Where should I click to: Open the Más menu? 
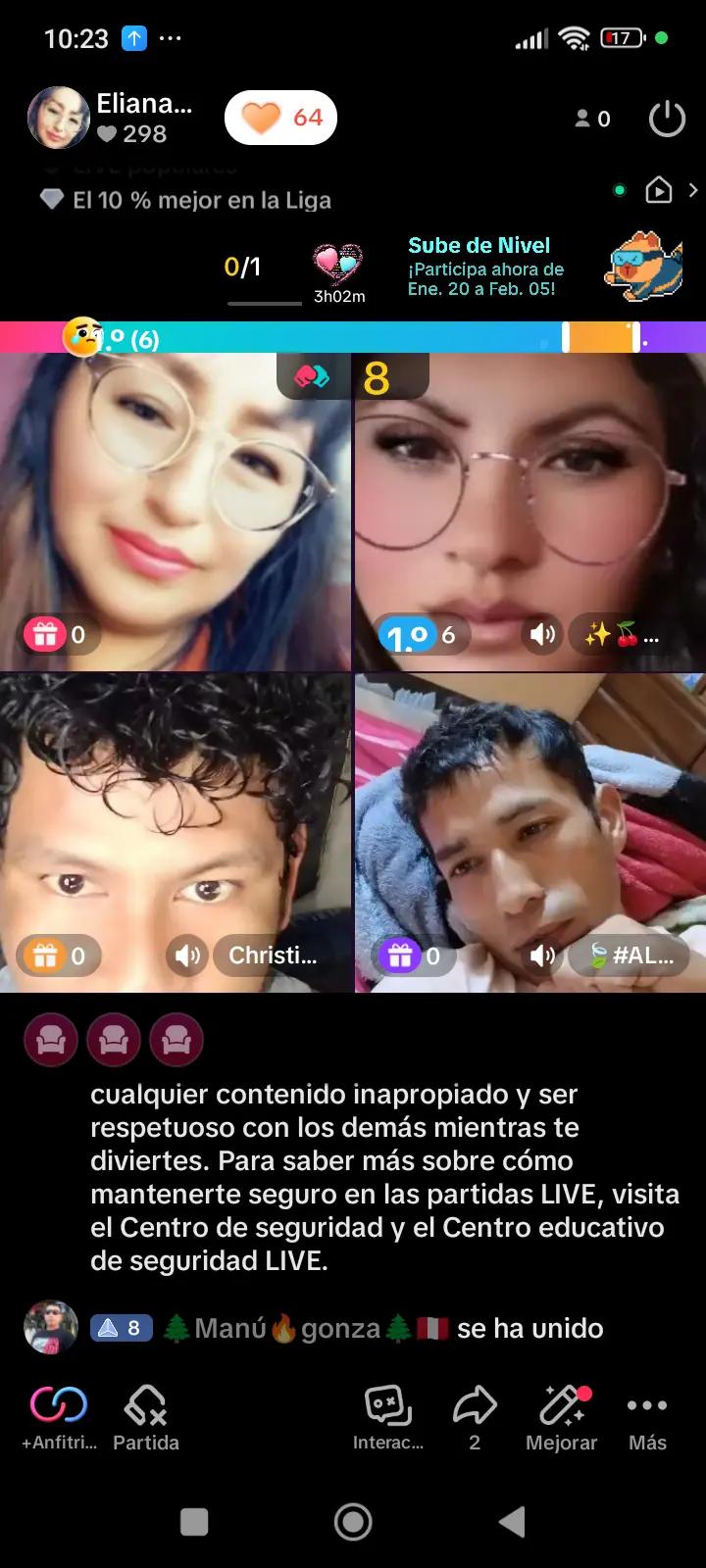coord(647,1417)
